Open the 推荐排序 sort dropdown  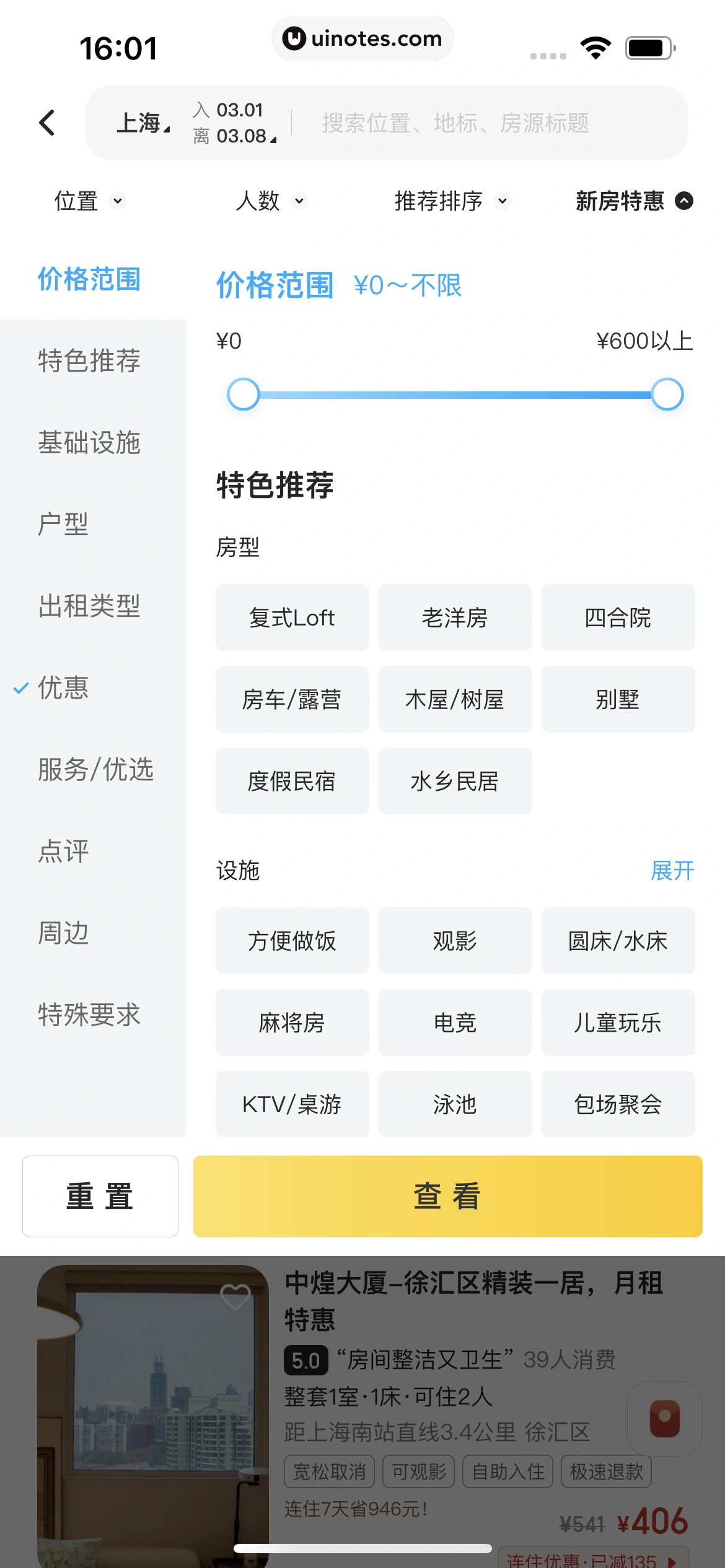pyautogui.click(x=452, y=201)
